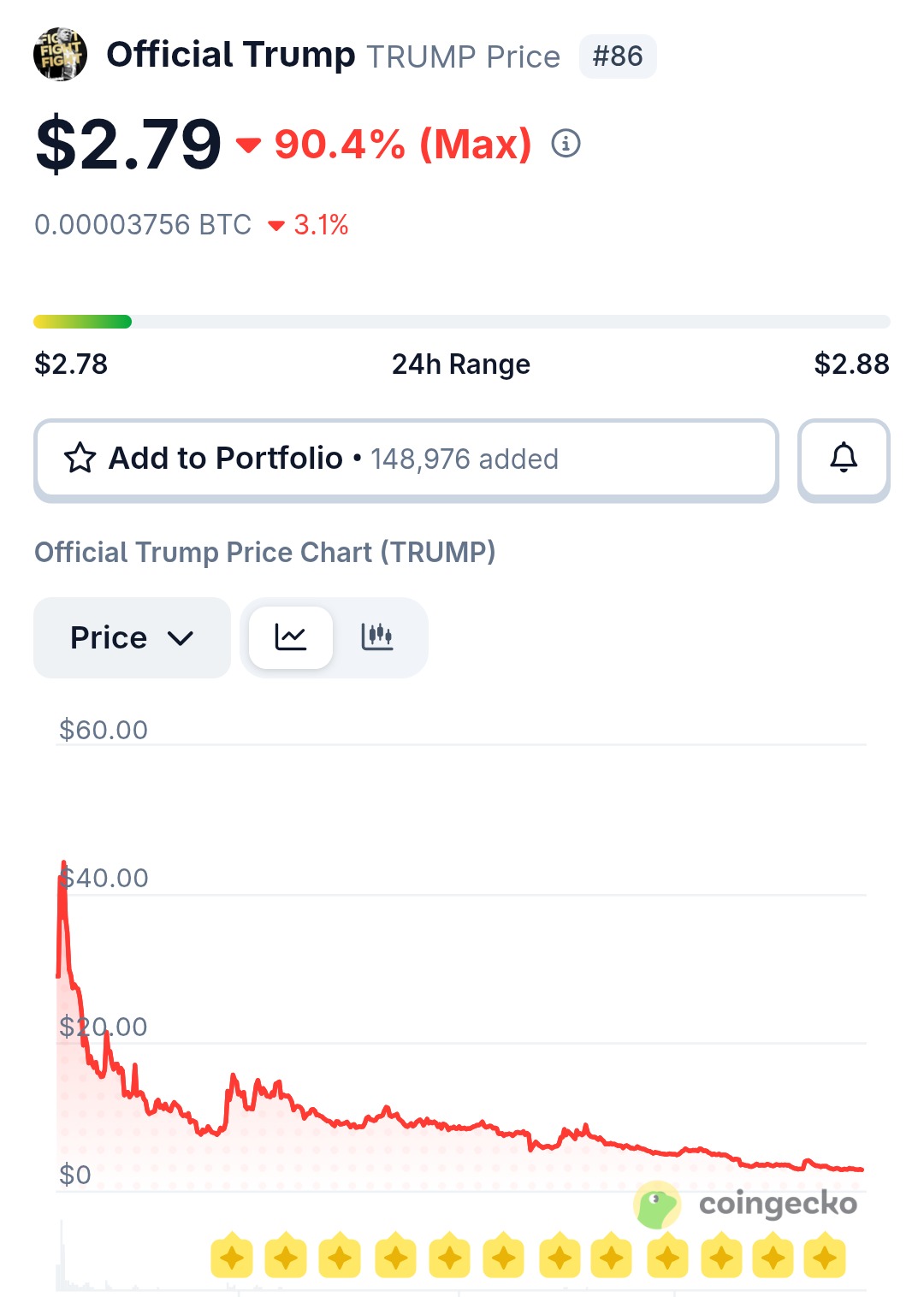Open the price alert bell
The width and height of the screenshot is (924, 1297).
pyautogui.click(x=844, y=459)
